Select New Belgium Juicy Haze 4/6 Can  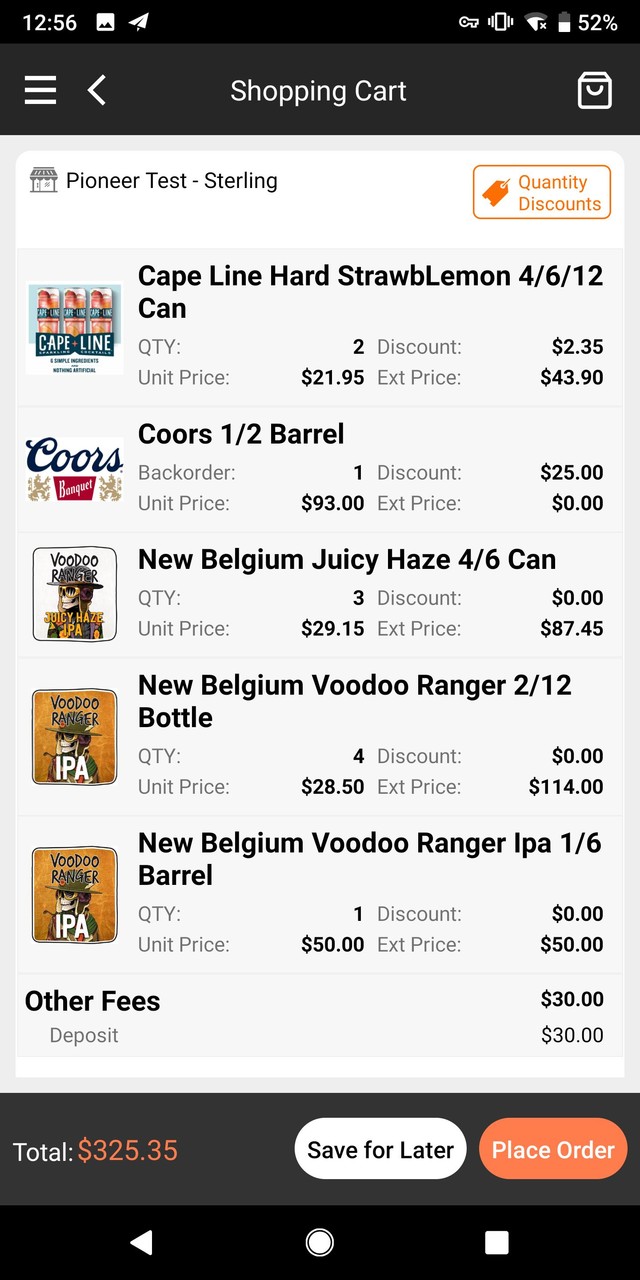pyautogui.click(x=346, y=560)
